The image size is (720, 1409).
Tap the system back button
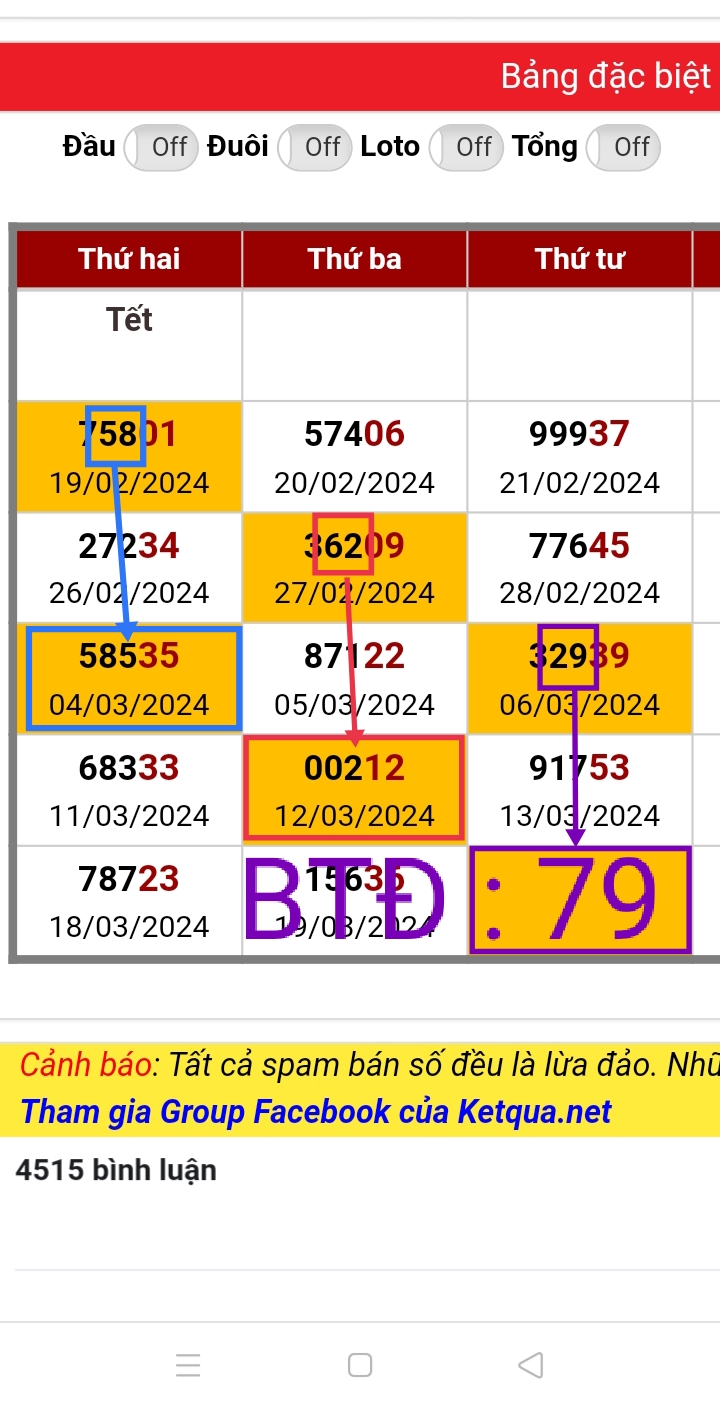click(x=531, y=1364)
